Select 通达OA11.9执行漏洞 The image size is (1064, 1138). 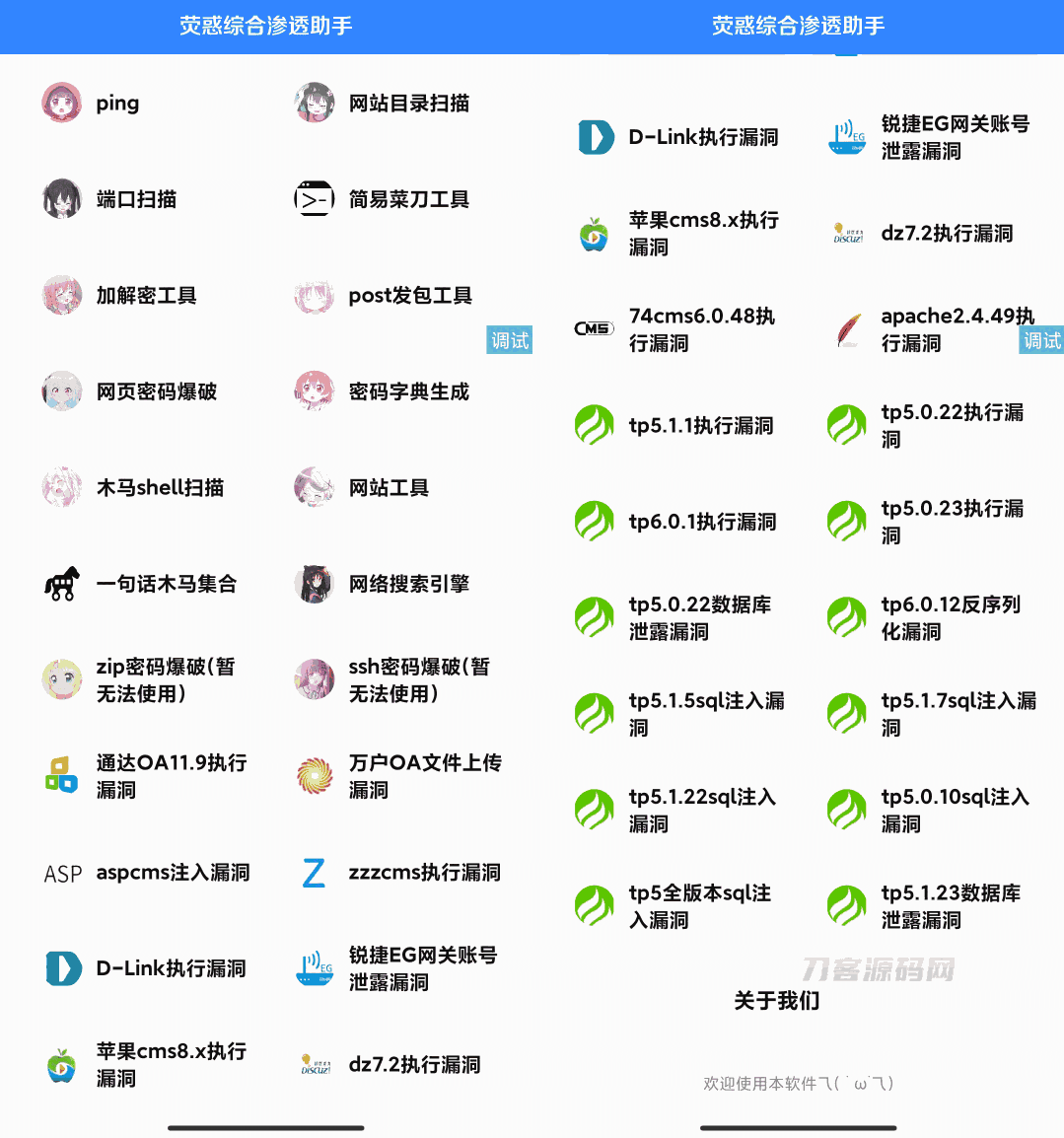[171, 776]
